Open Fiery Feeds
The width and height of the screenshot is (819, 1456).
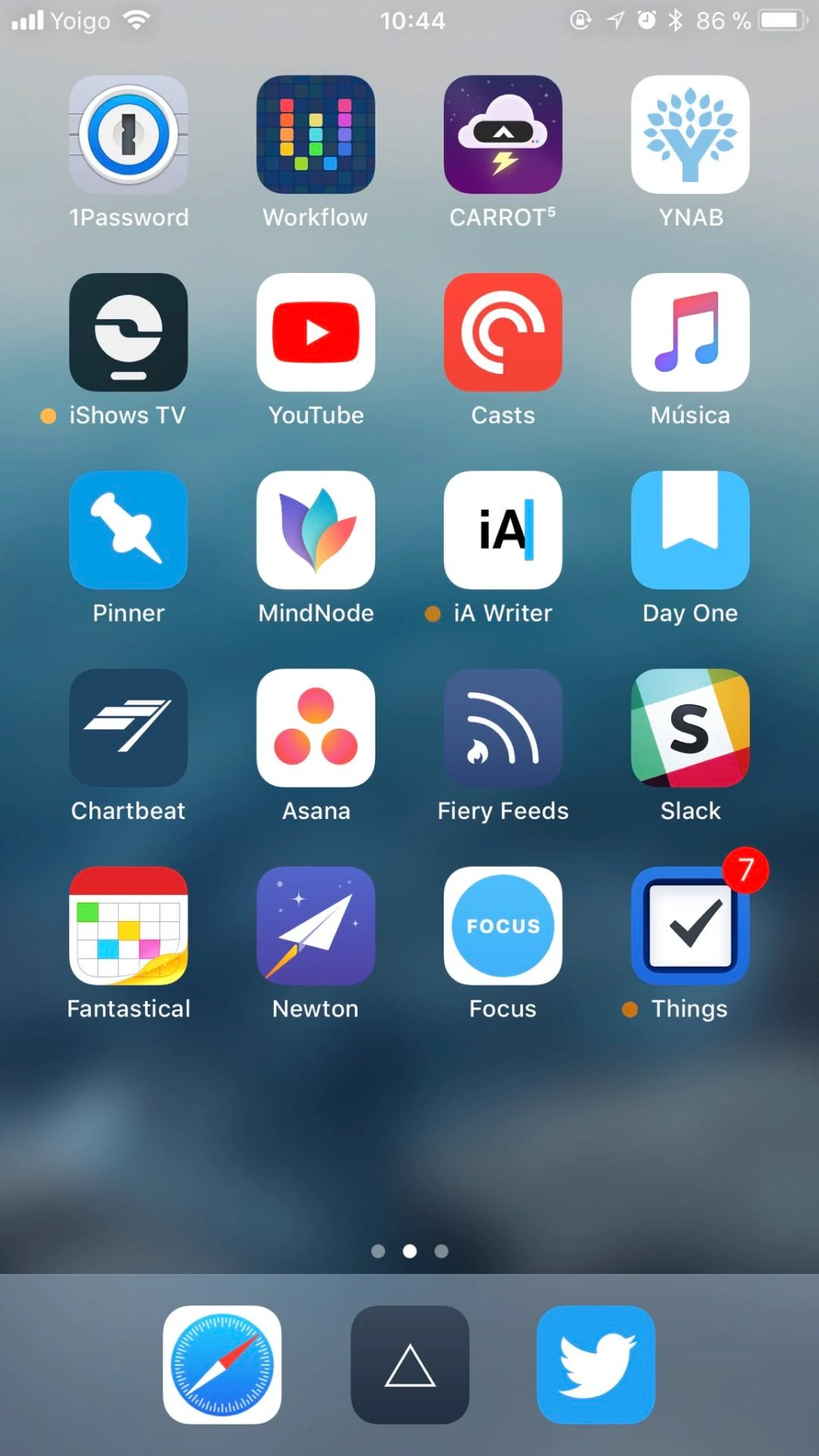click(x=503, y=728)
